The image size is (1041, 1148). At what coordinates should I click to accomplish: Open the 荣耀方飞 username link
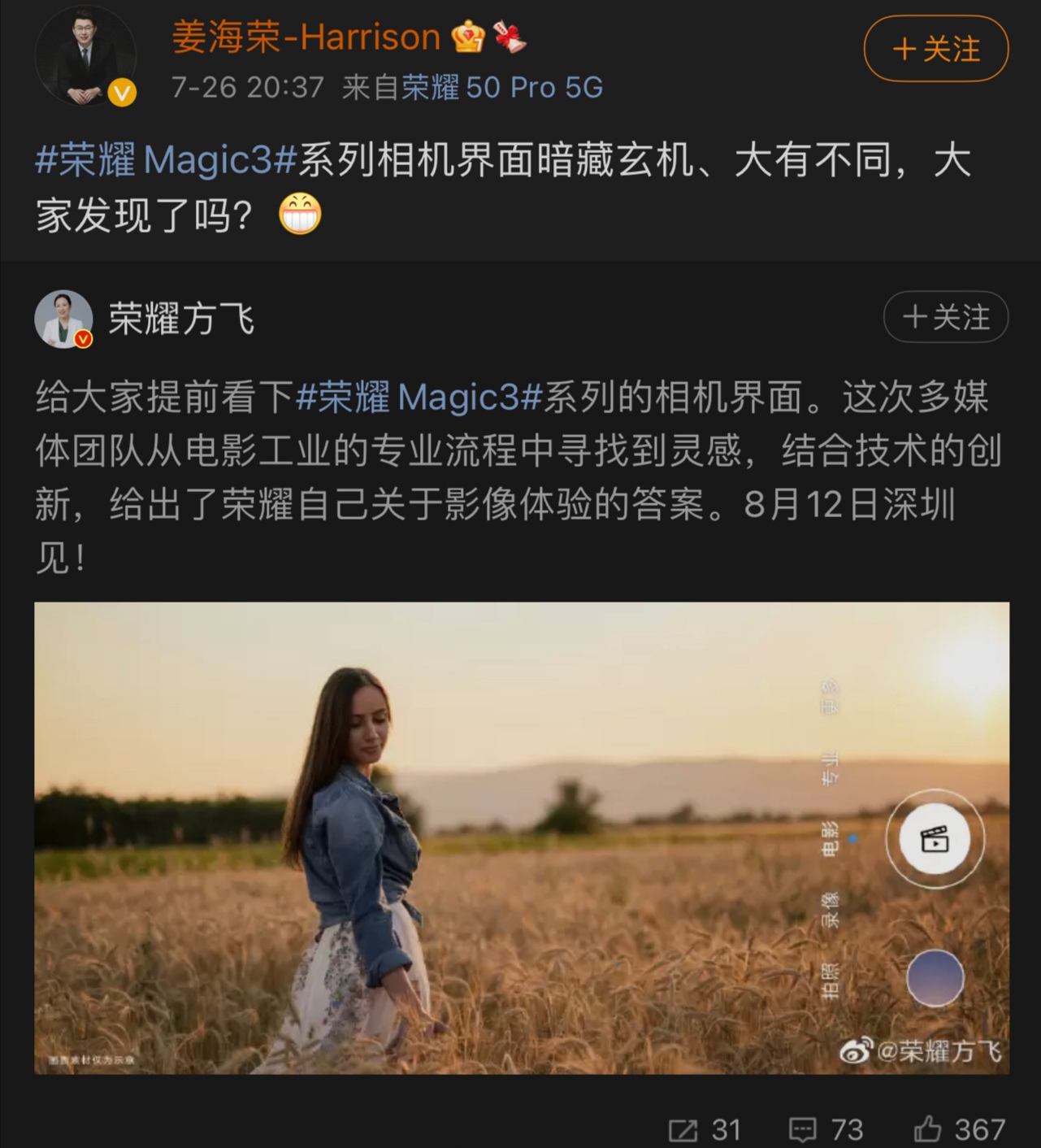(x=181, y=318)
